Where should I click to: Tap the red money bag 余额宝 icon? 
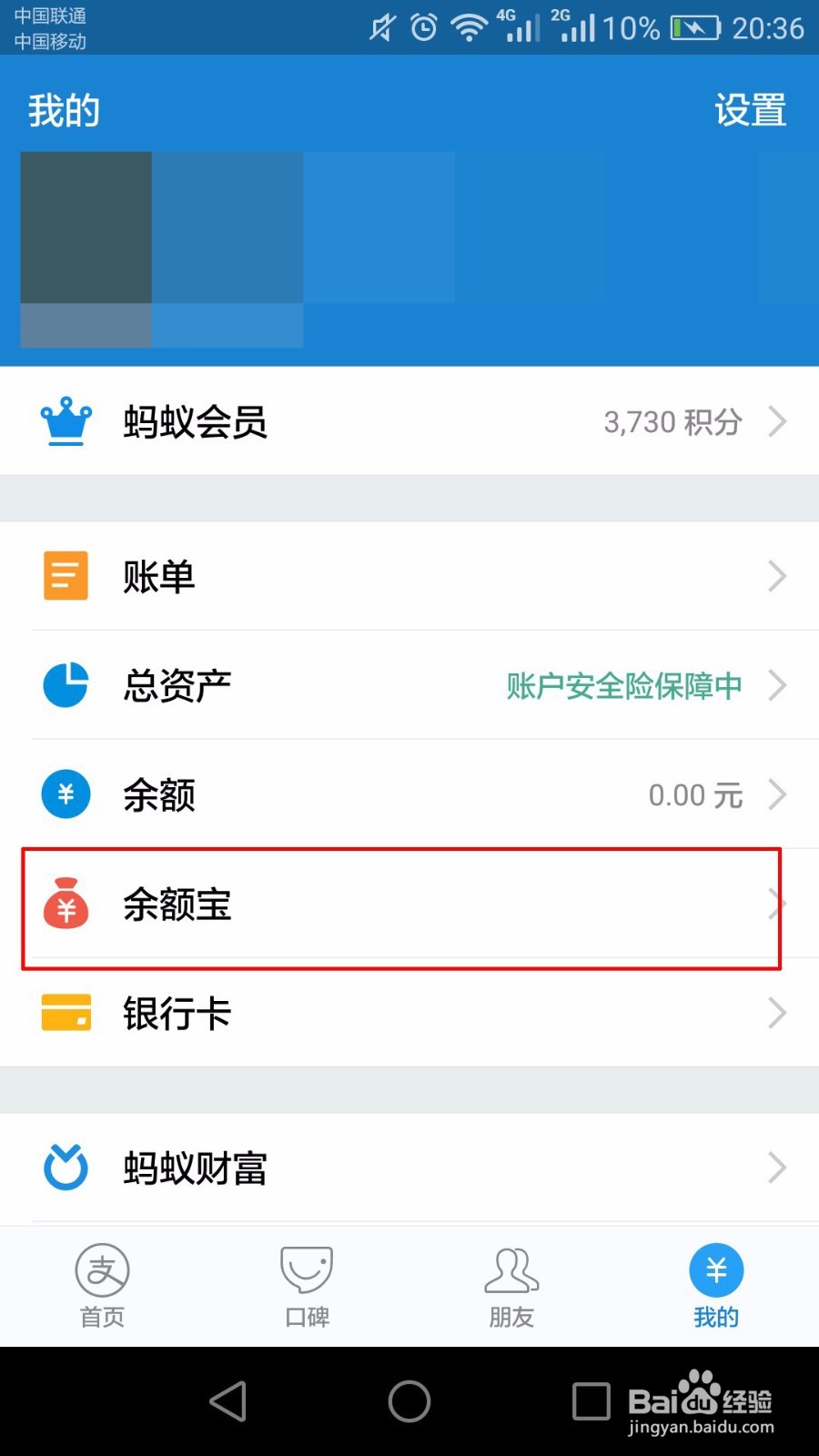[65, 905]
